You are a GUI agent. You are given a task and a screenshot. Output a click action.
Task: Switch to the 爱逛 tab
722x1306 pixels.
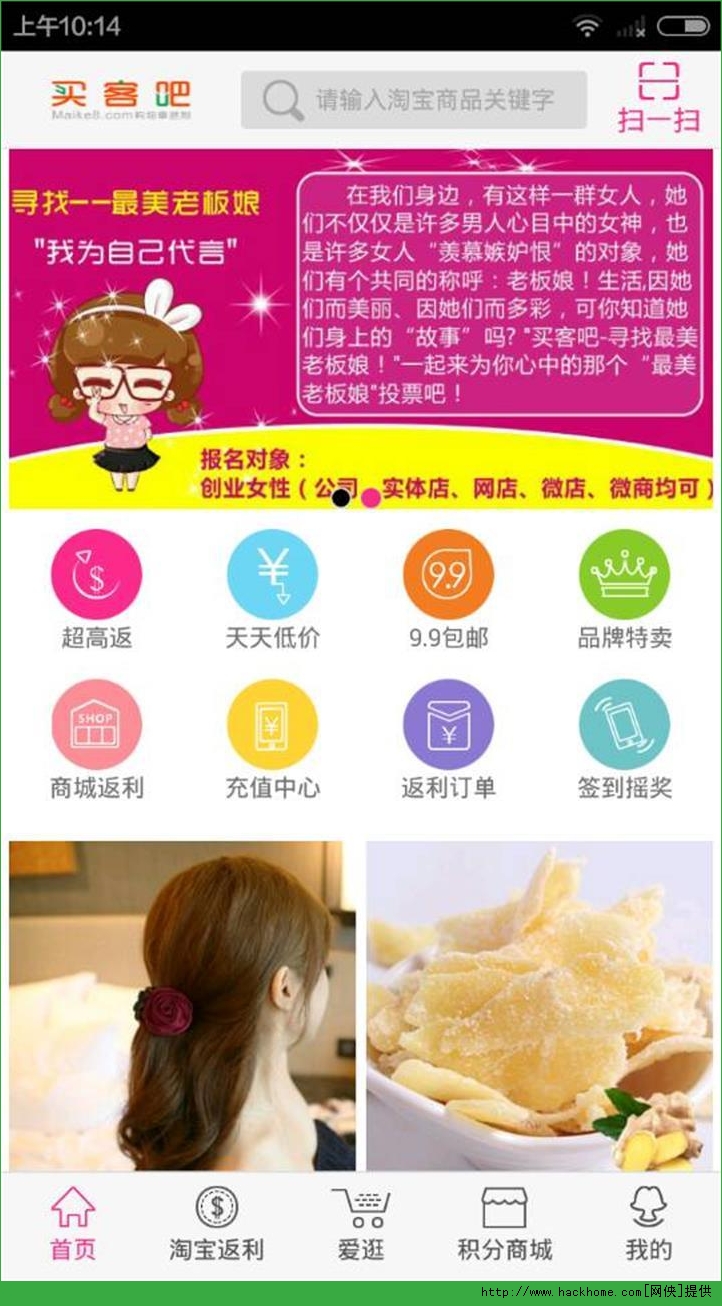pyautogui.click(x=360, y=1224)
